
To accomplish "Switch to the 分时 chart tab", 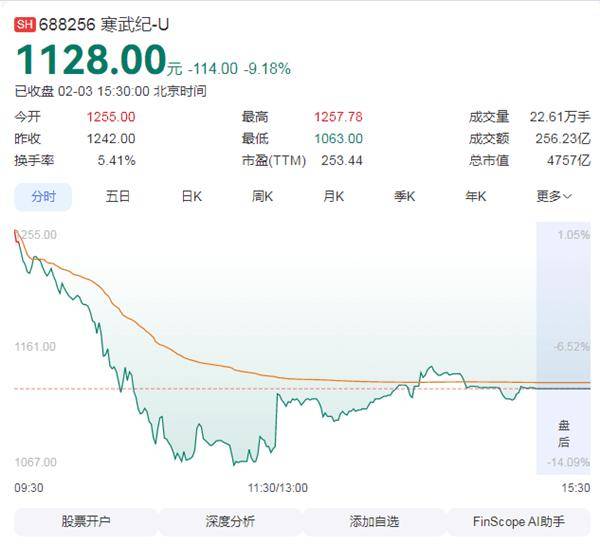I will (43, 197).
